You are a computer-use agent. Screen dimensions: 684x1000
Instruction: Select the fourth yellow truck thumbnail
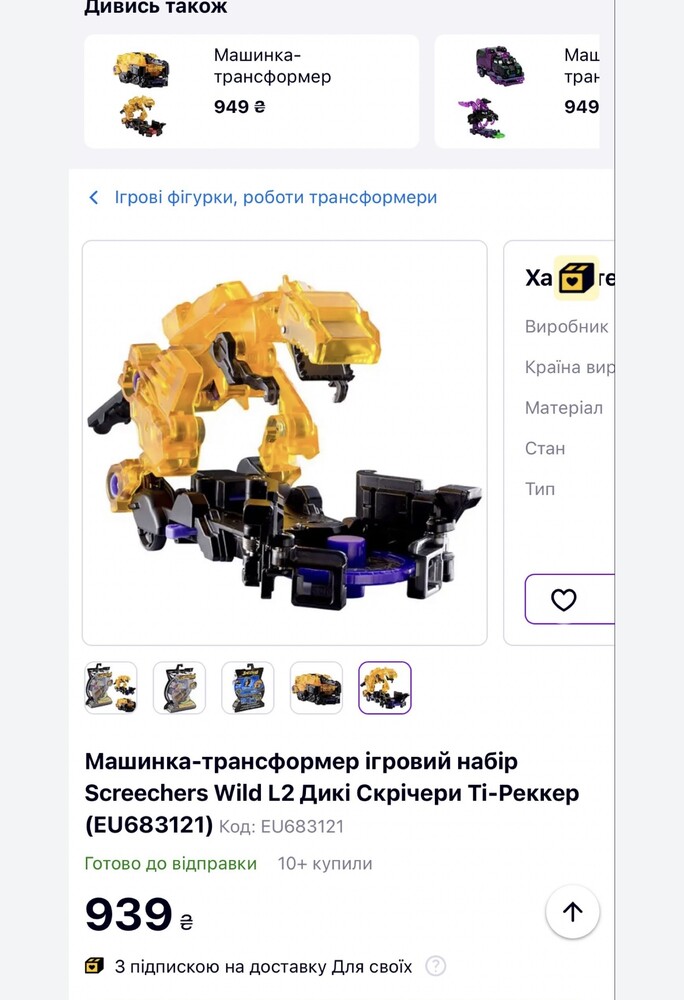(x=316, y=688)
